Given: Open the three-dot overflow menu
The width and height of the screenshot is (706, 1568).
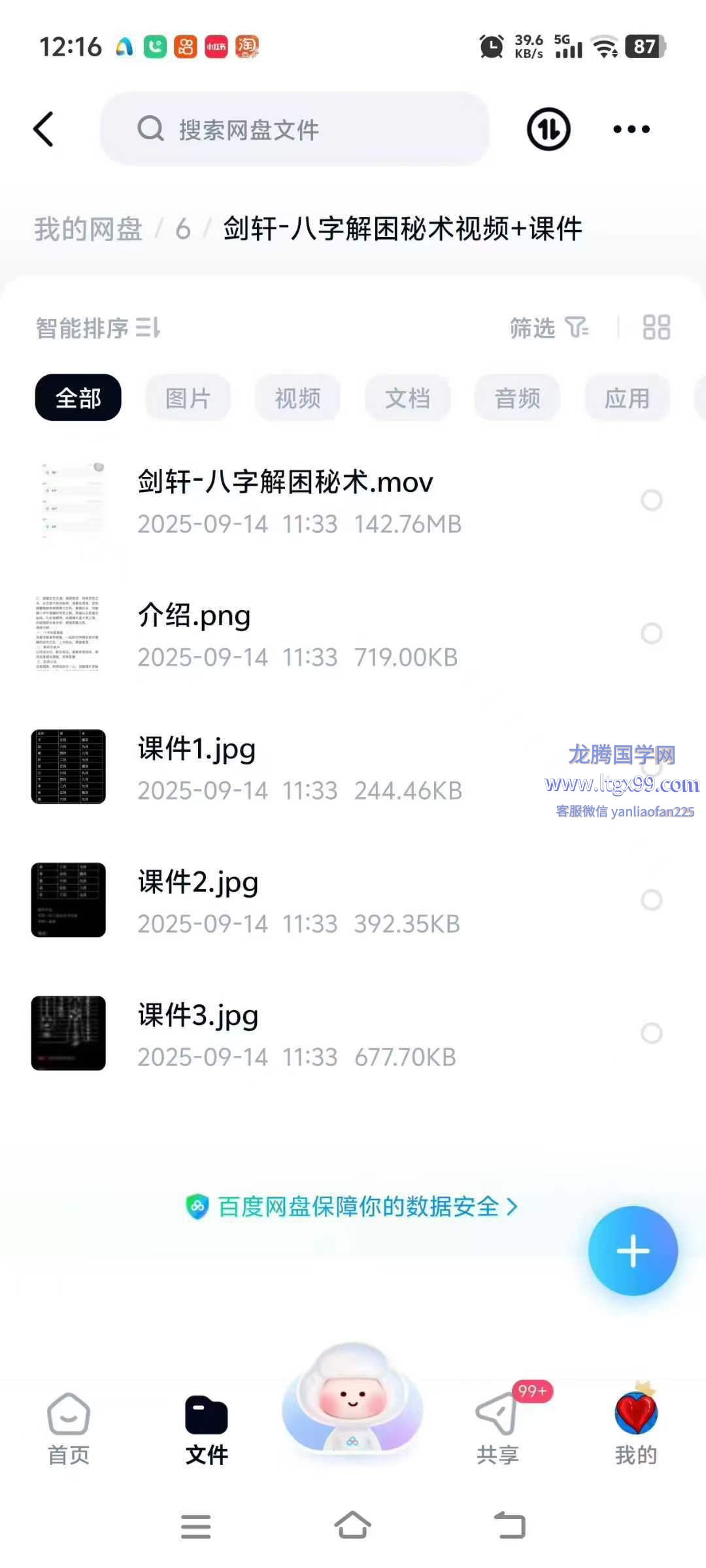Looking at the screenshot, I should 631,129.
